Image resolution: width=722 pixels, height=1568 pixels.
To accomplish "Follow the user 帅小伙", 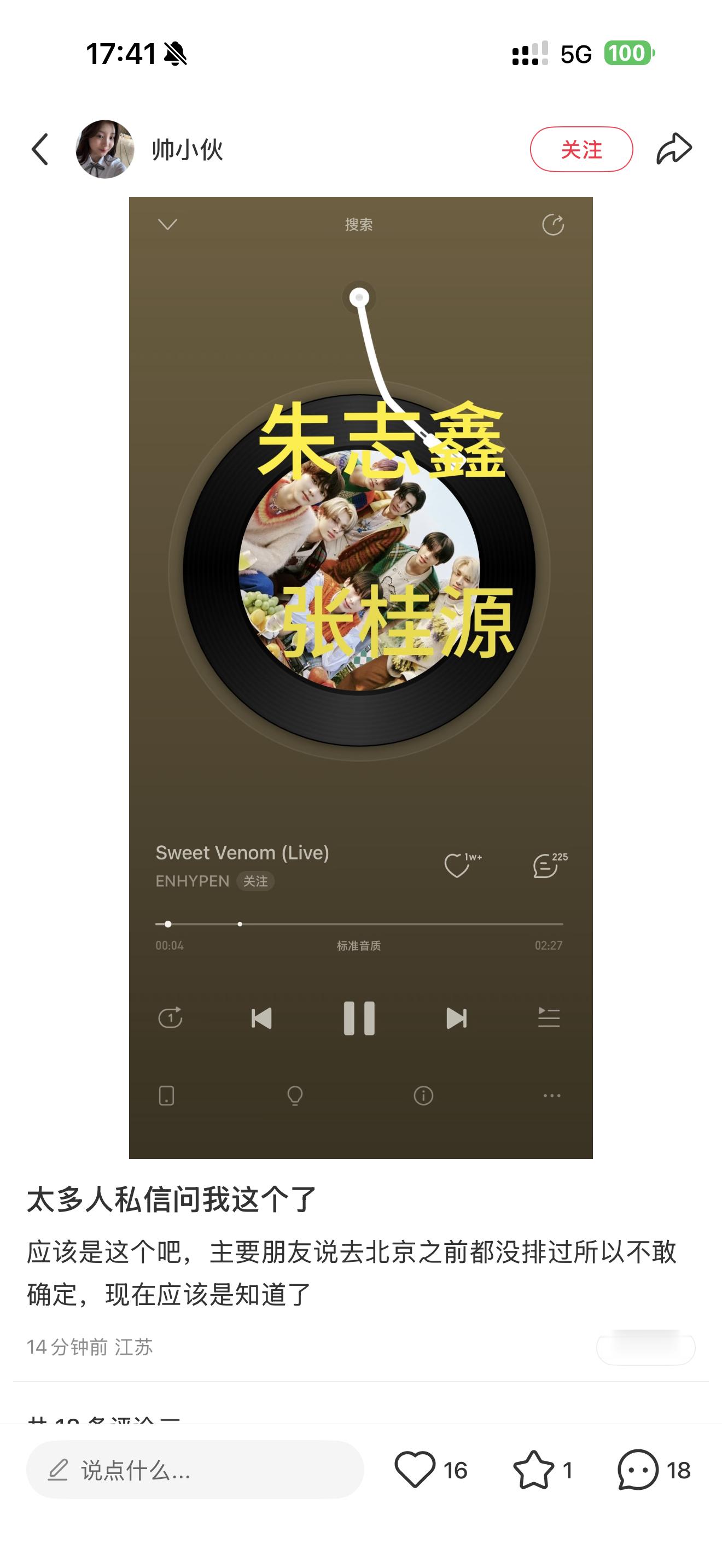I will coord(581,149).
